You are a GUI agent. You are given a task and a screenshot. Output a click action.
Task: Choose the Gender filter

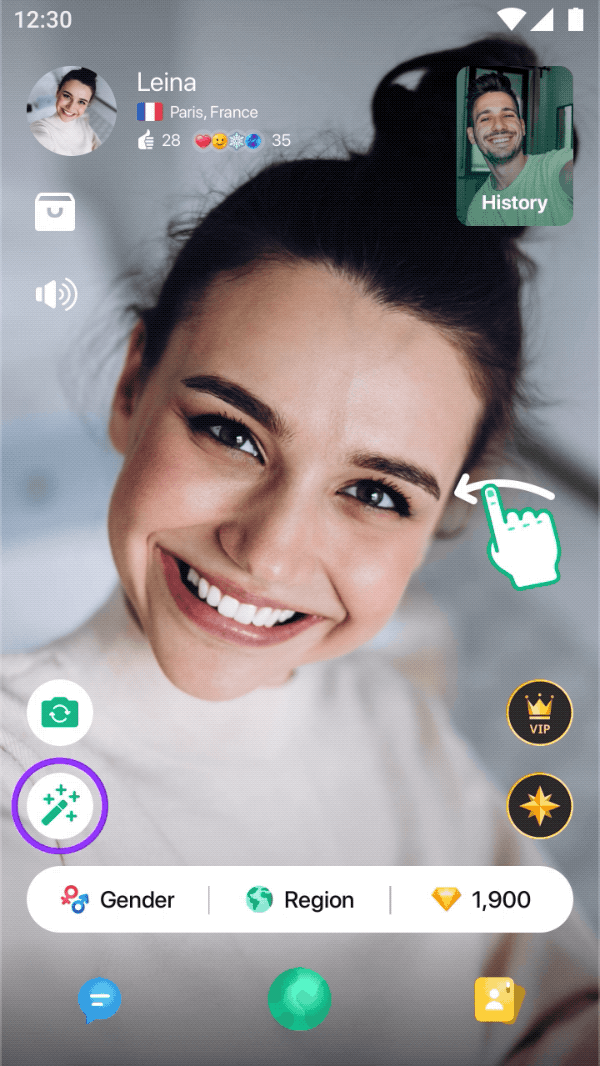coord(118,900)
